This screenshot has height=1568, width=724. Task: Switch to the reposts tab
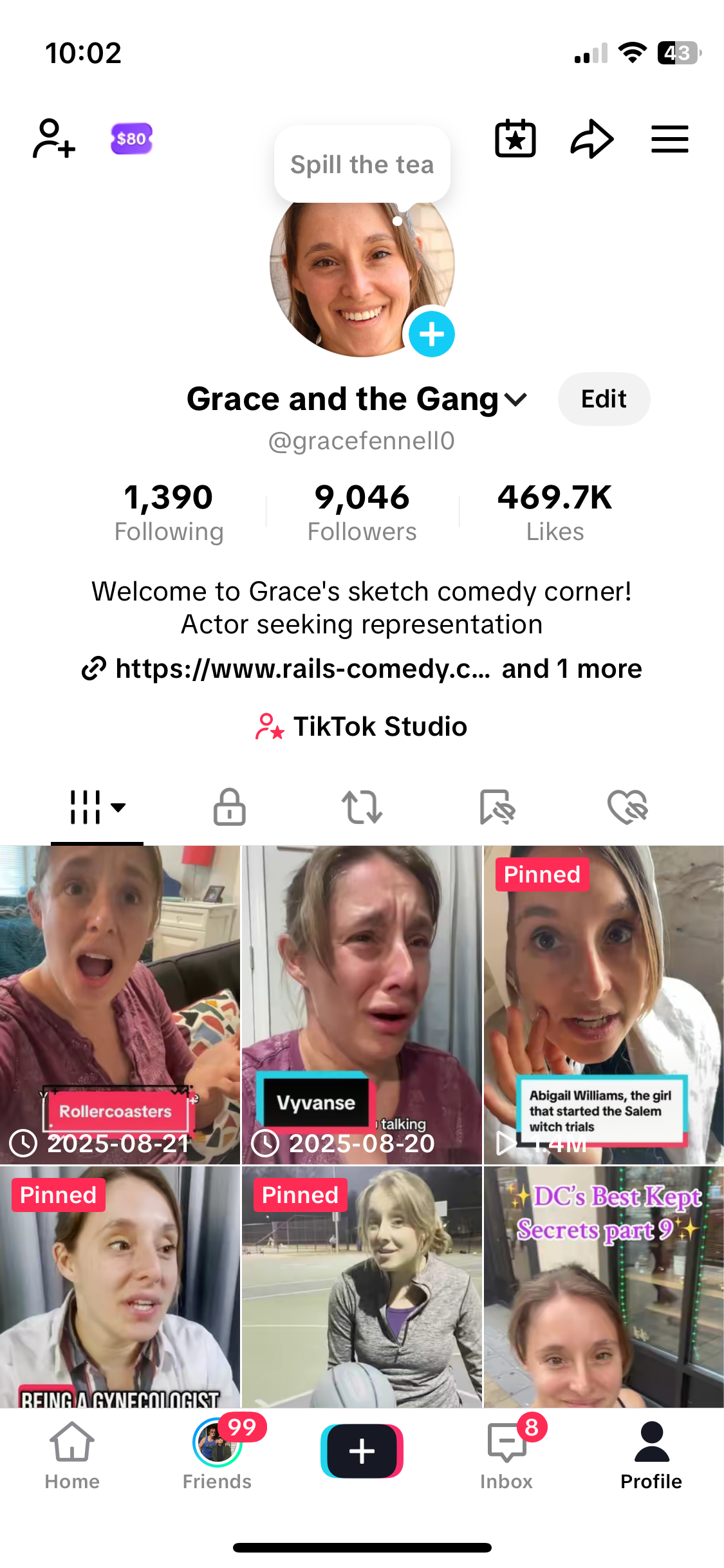362,807
